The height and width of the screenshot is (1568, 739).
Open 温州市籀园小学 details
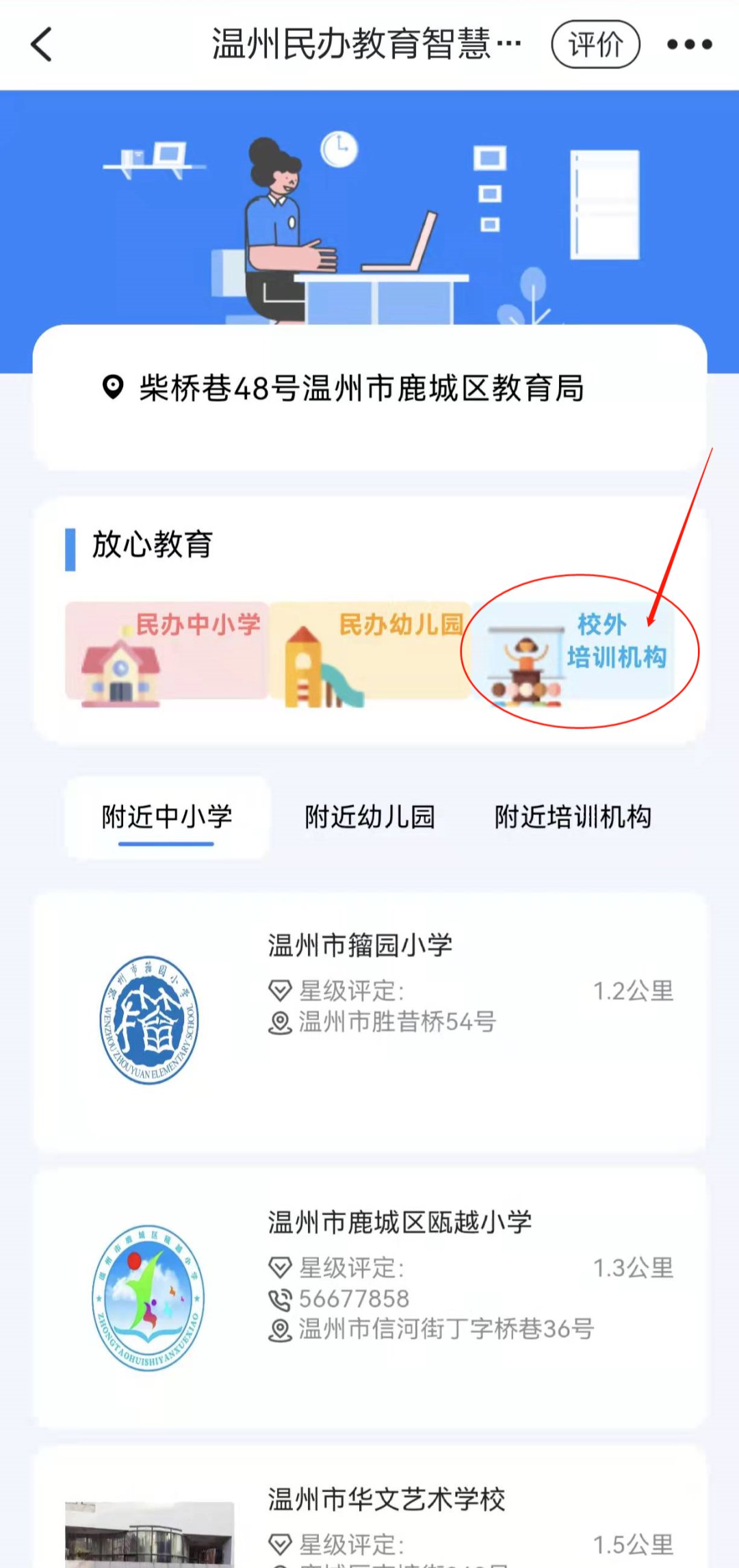[369, 1021]
